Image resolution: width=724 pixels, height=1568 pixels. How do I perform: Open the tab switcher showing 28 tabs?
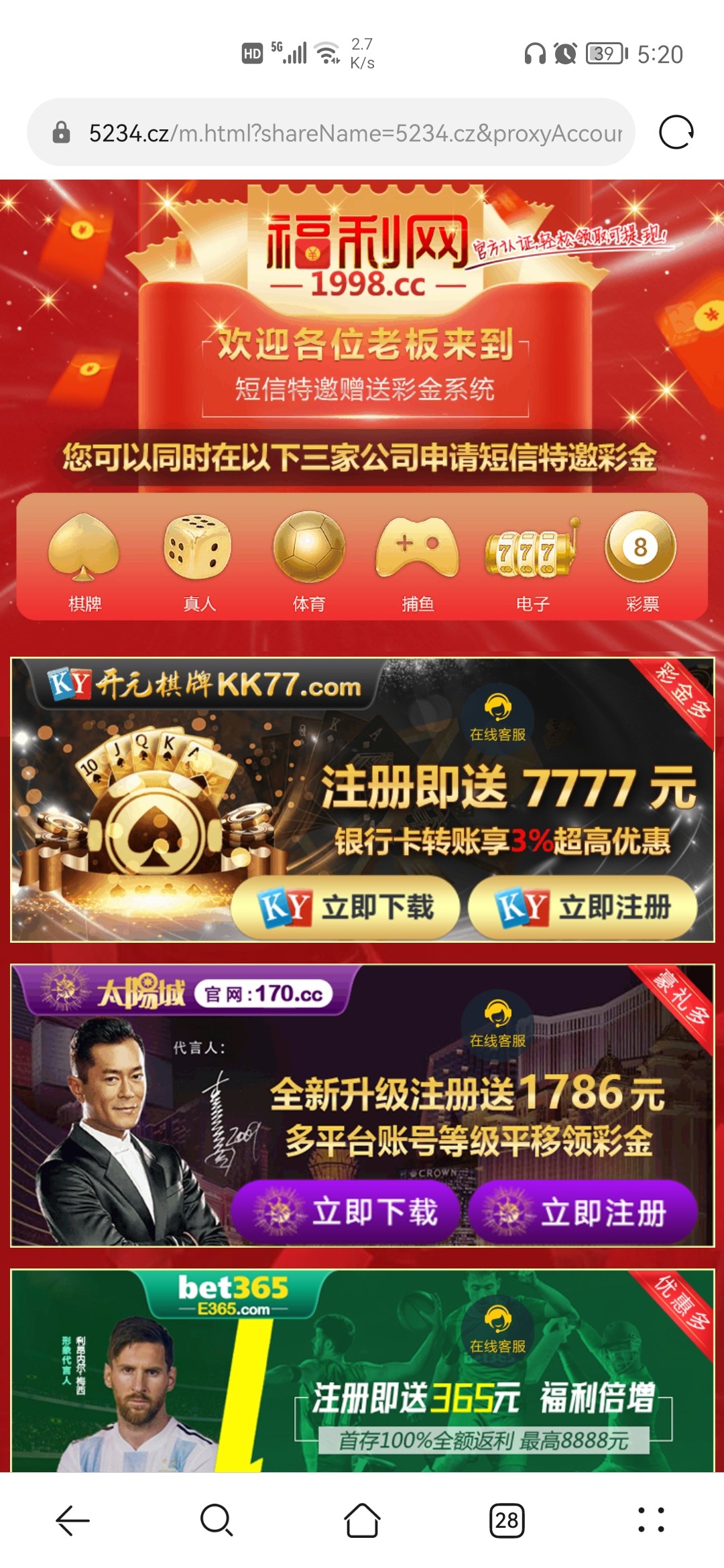507,1520
